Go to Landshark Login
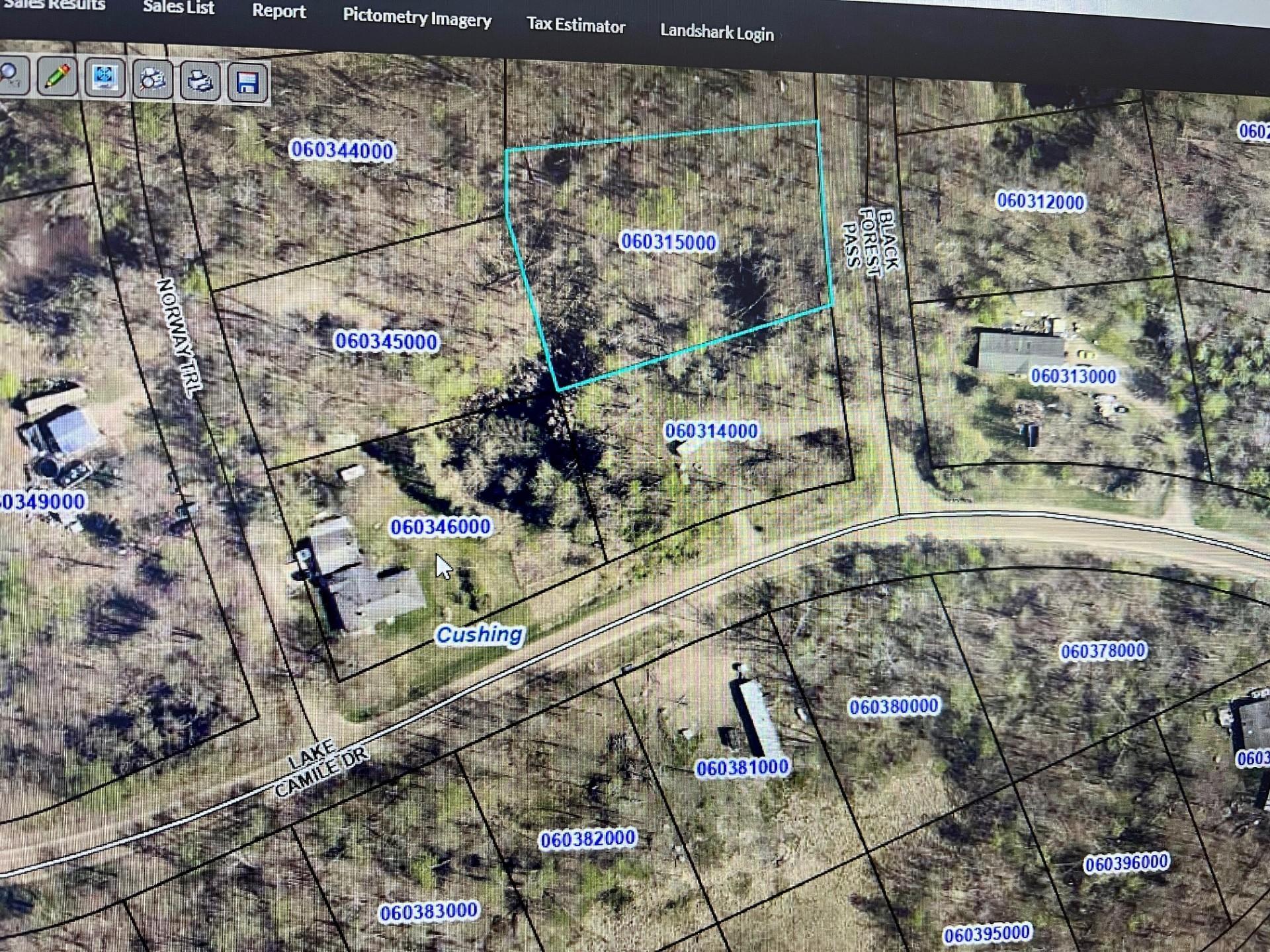Screen dimensions: 1270x952 coord(716,32)
